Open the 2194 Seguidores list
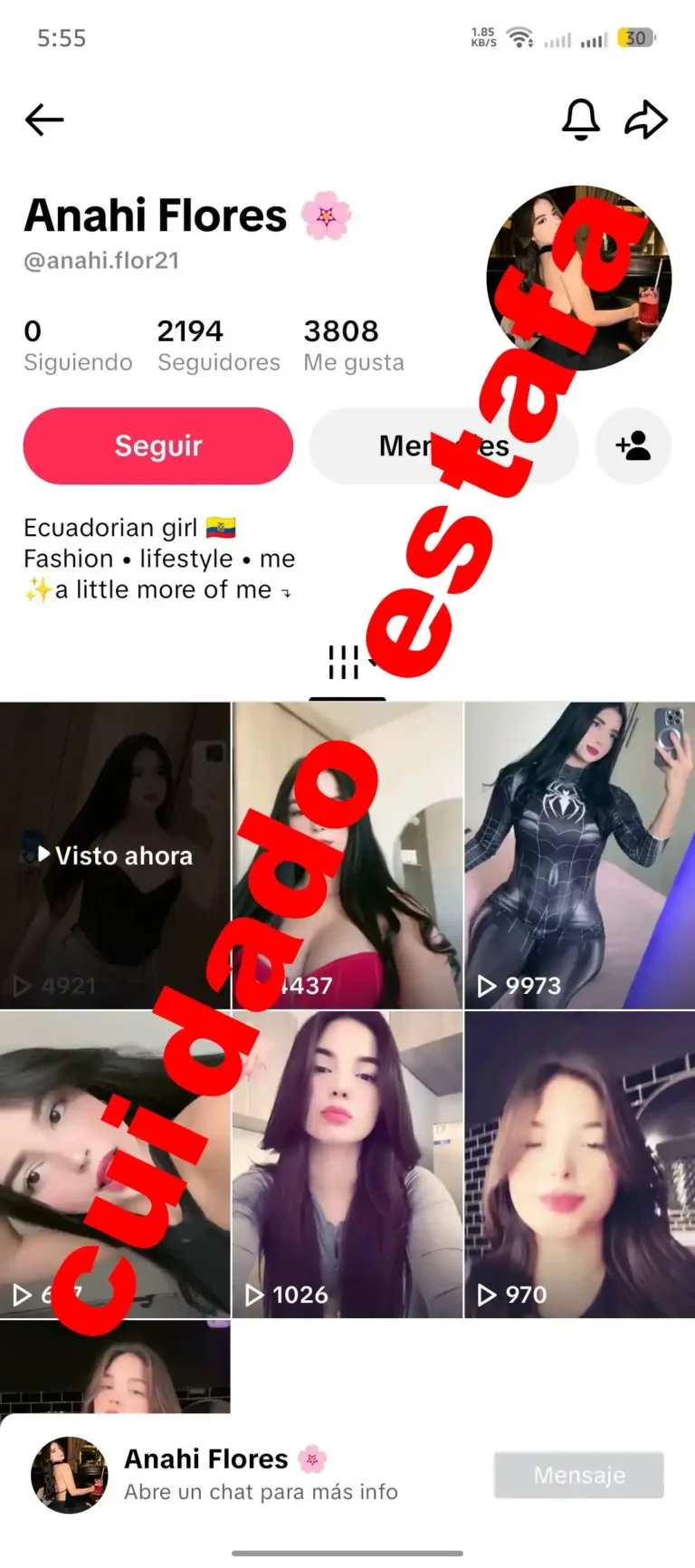The image size is (695, 1568). [219, 346]
